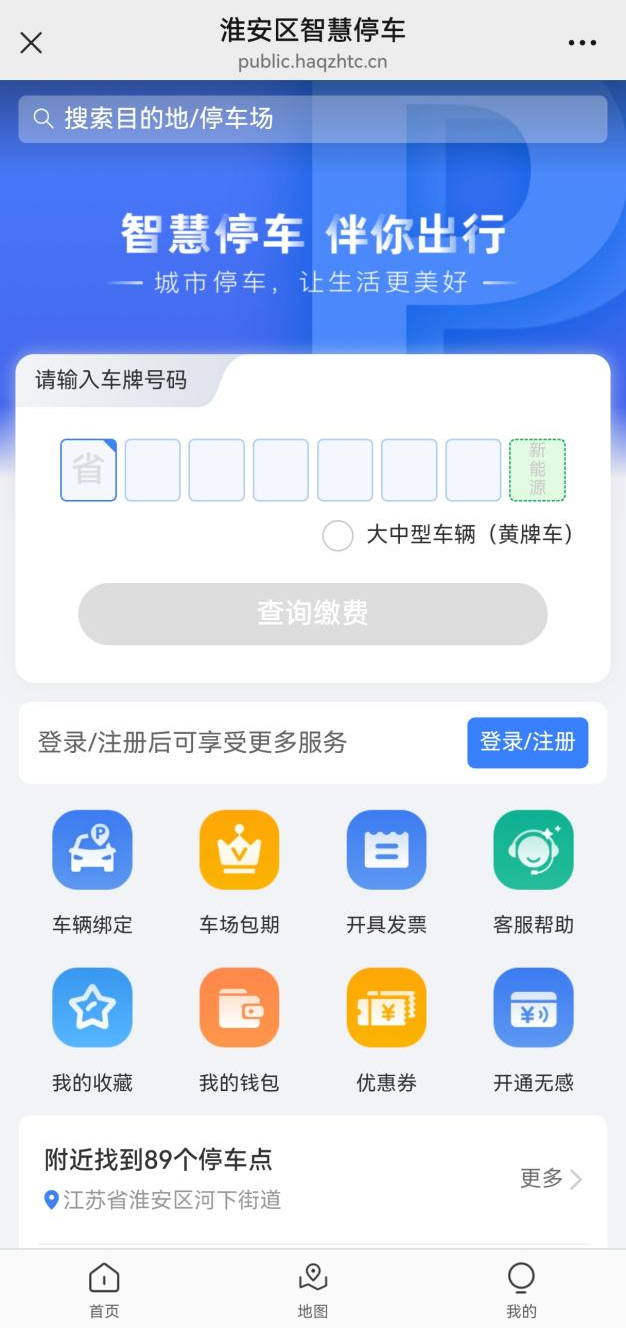The image size is (626, 1328).
Task: Tap the 新能源 plate box
Action: pyautogui.click(x=537, y=470)
